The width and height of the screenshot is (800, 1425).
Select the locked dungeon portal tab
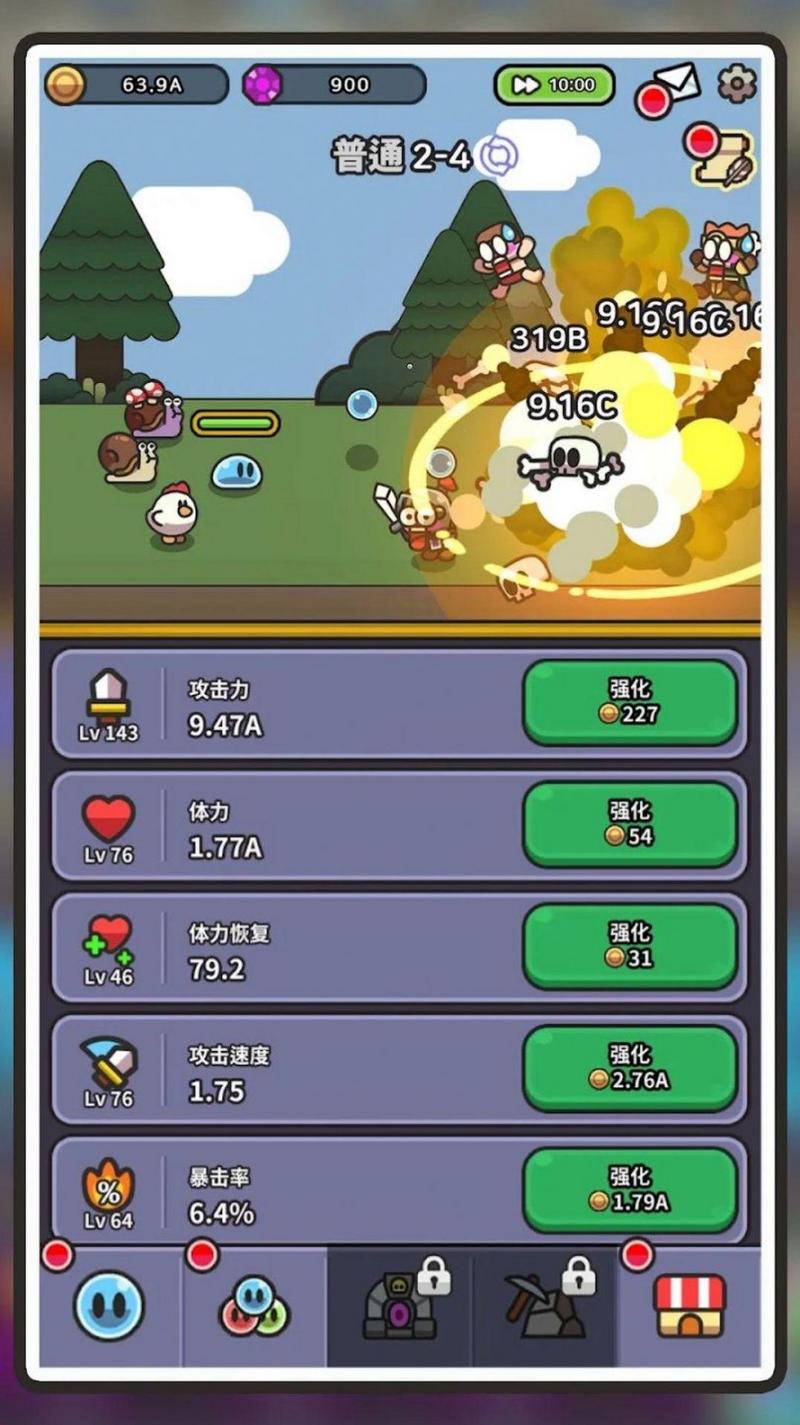[399, 1305]
